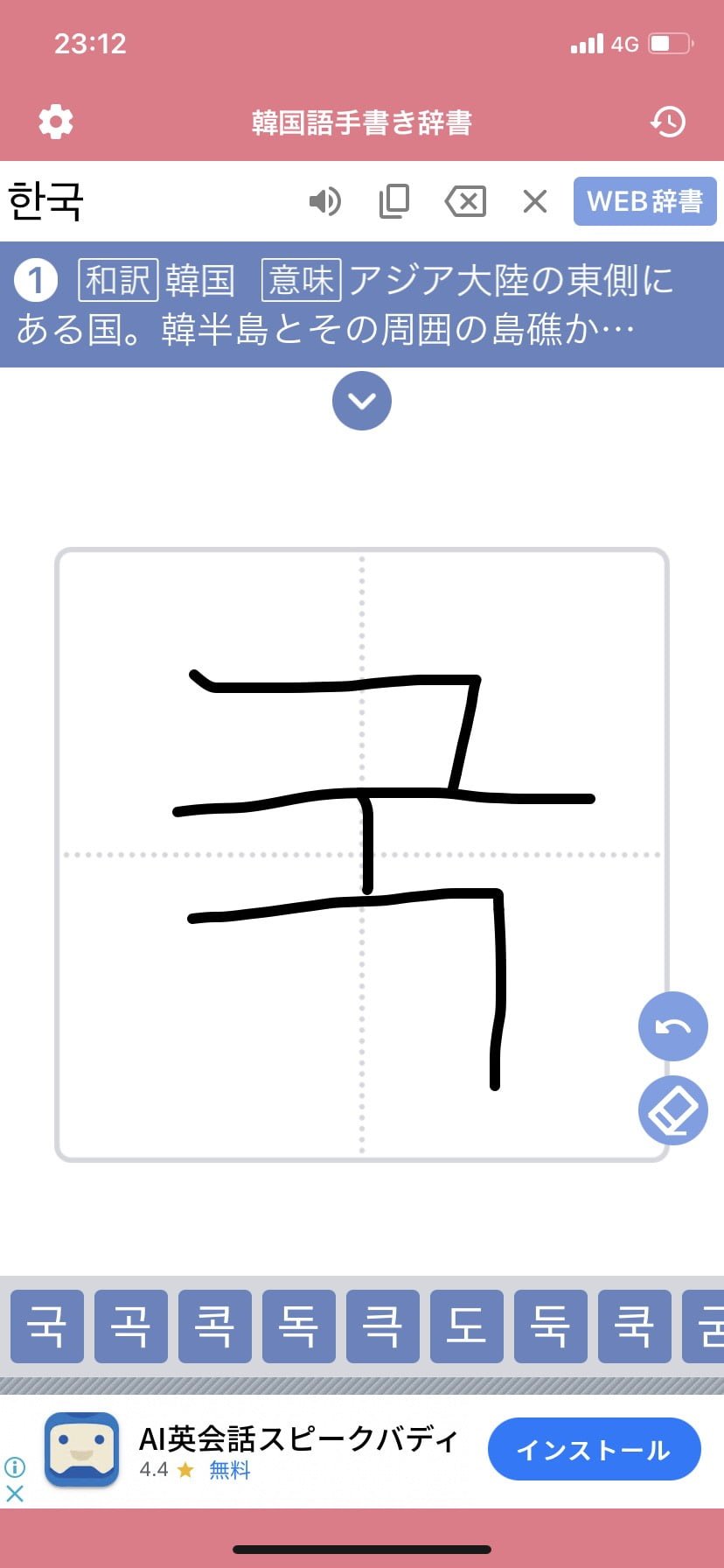Choose candidate character 도
The height and width of the screenshot is (1568, 724).
click(467, 1326)
